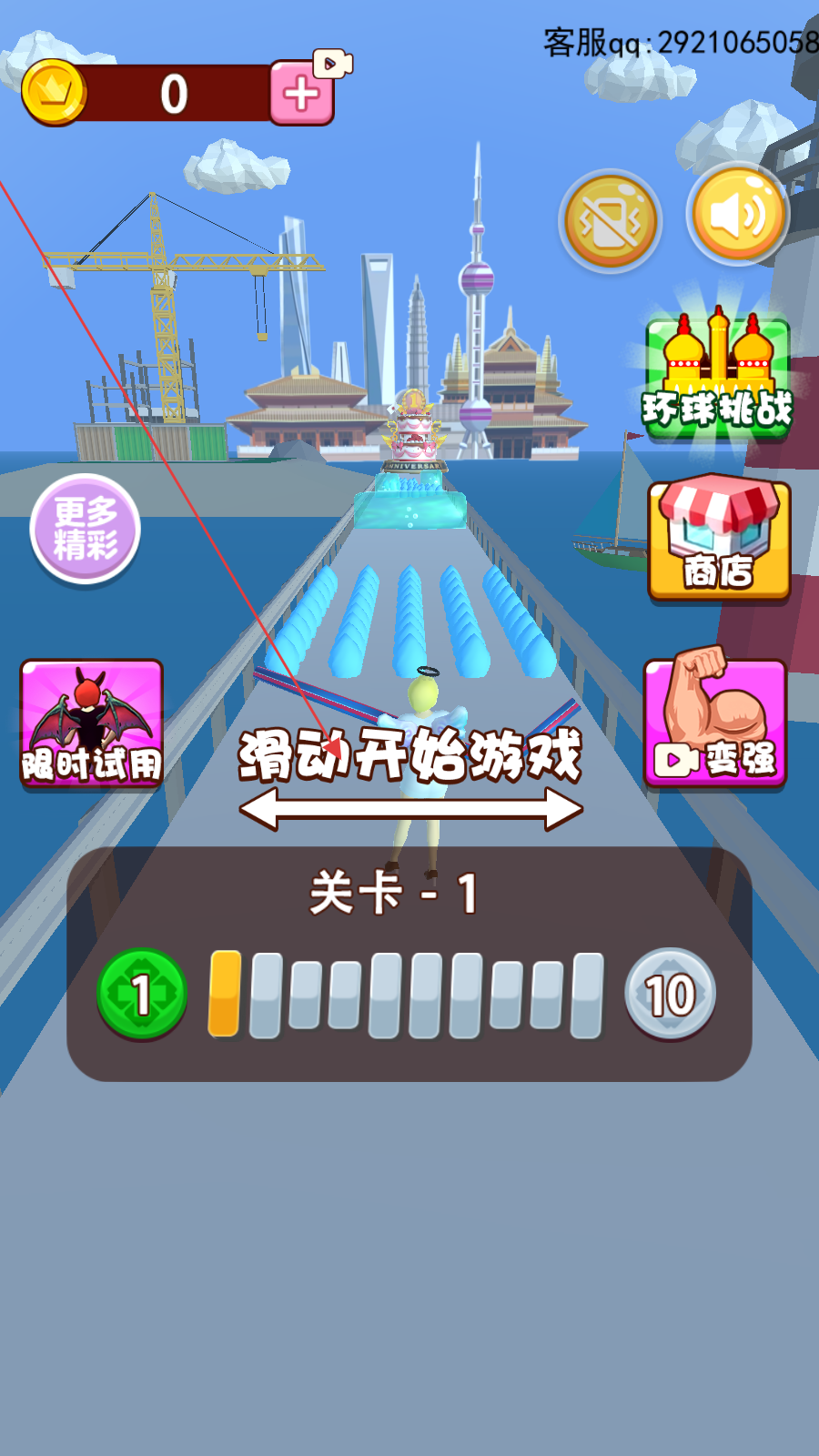Mute the game sound
The image size is (819, 1456).
point(738,215)
